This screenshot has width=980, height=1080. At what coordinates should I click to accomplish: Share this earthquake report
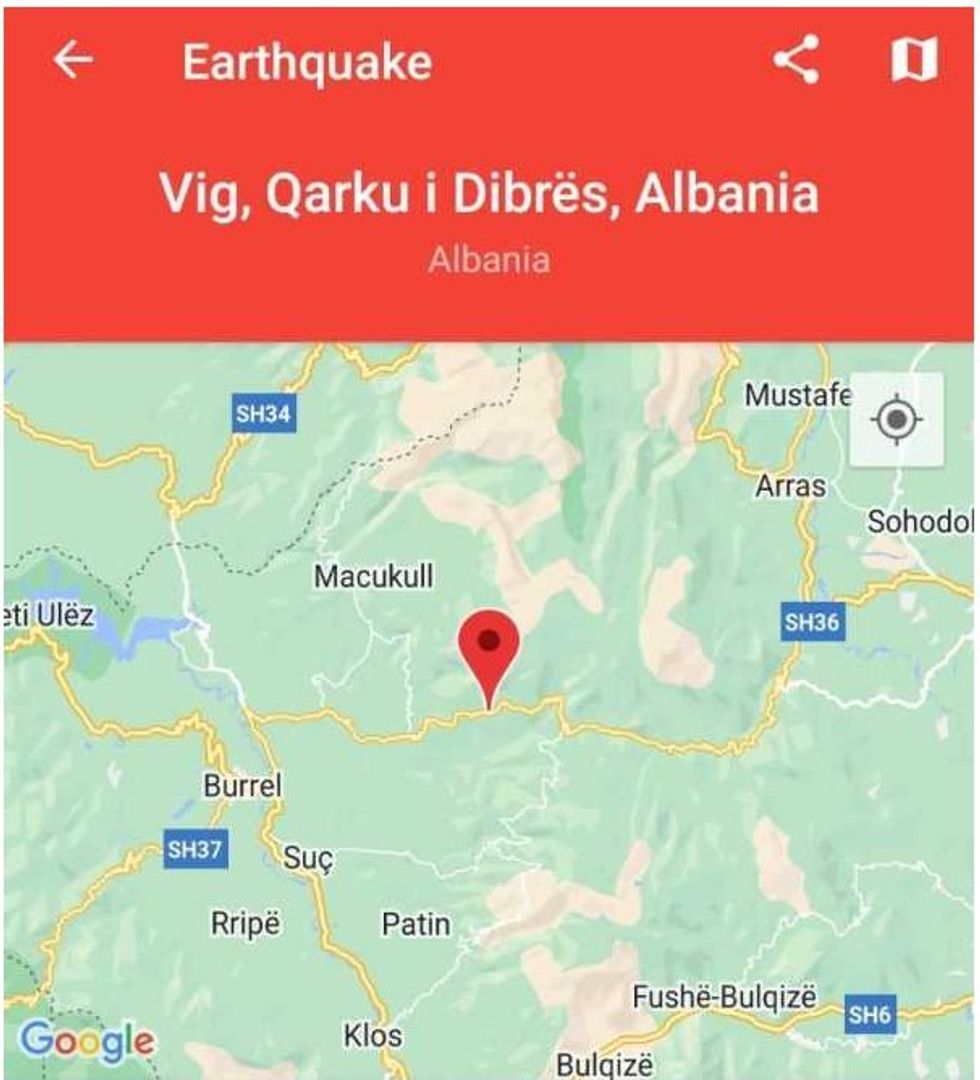pos(796,60)
